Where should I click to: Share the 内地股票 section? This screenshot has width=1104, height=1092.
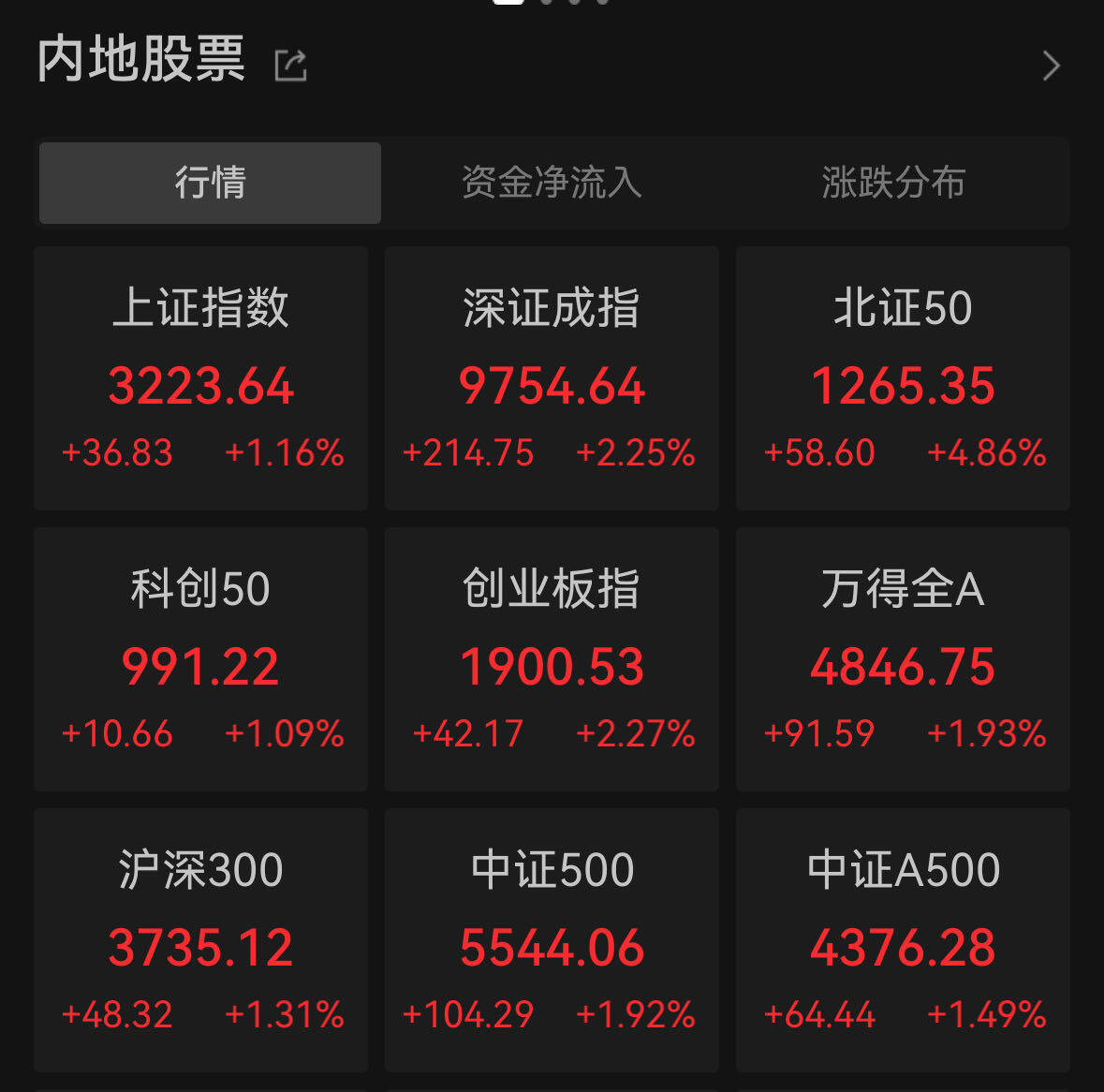tap(290, 66)
